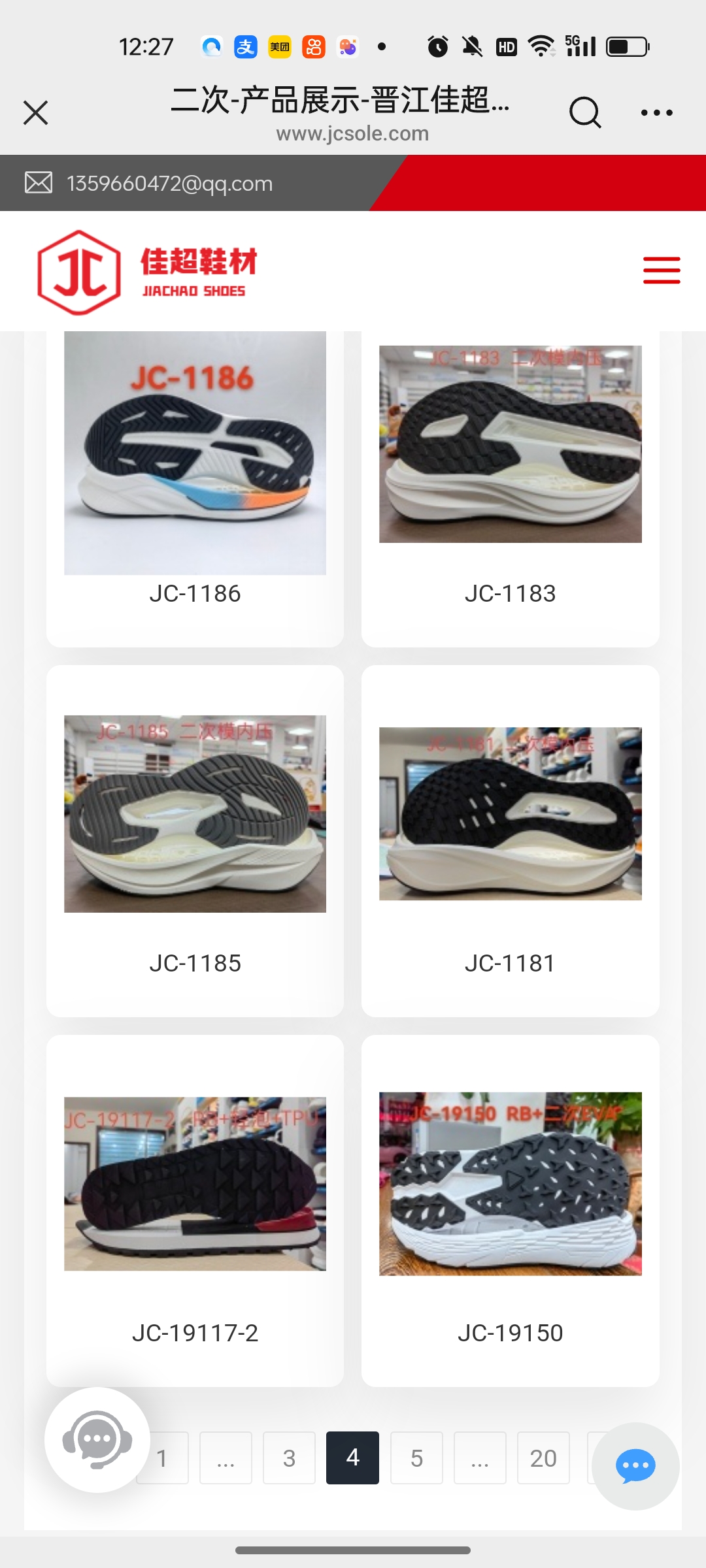Open the headset customer service button
The image size is (706, 1568).
[x=97, y=1439]
